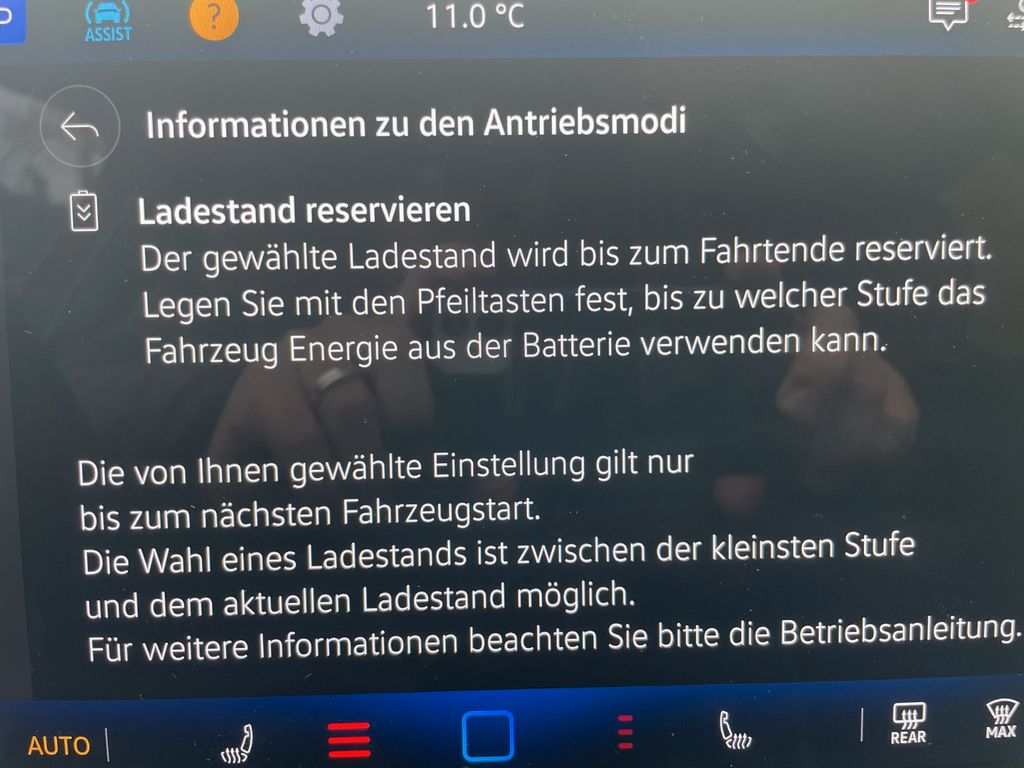This screenshot has height=768, width=1024.
Task: Tap the blue square home button
Action: 487,736
